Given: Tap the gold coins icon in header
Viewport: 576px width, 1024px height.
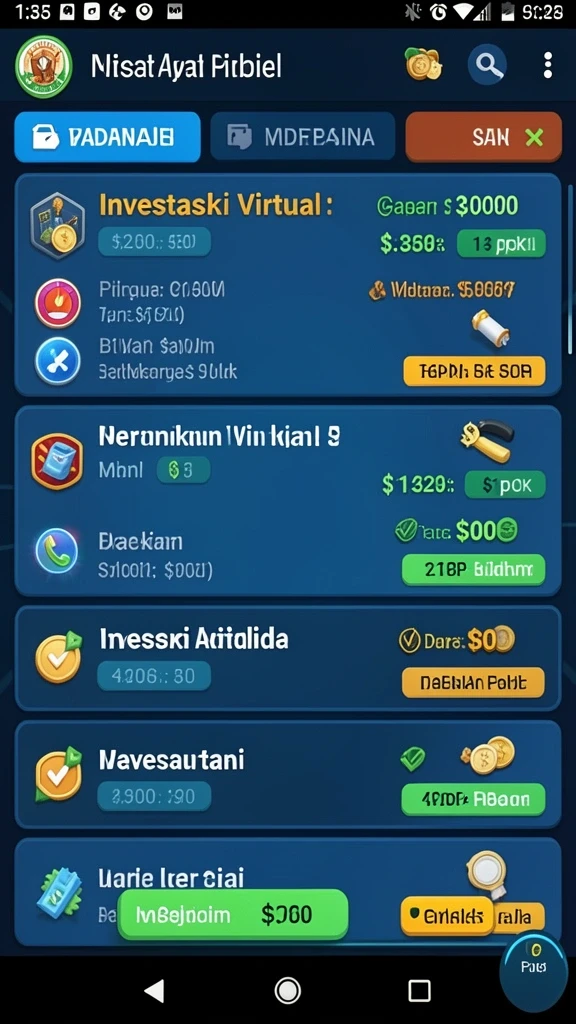Looking at the screenshot, I should pyautogui.click(x=423, y=65).
